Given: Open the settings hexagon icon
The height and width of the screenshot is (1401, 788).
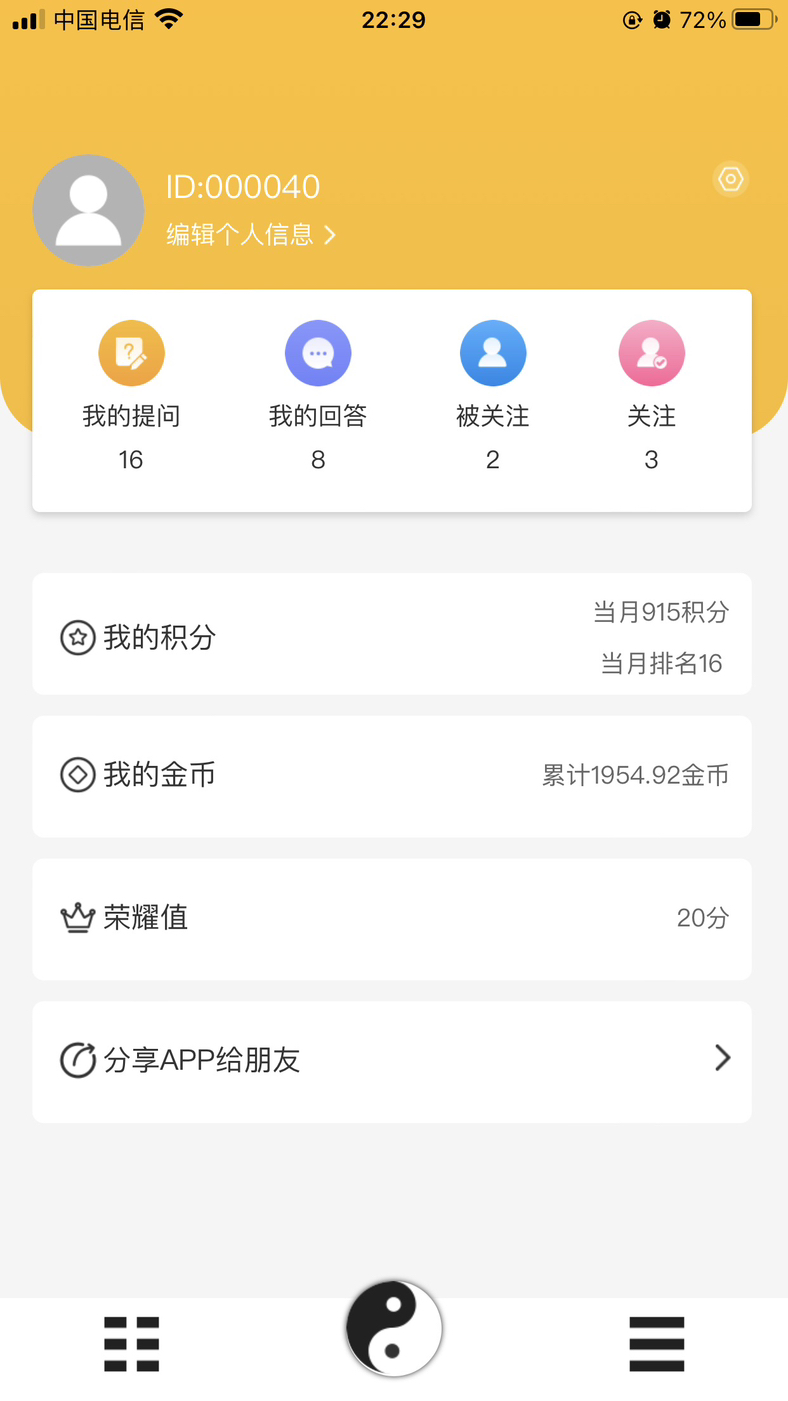Looking at the screenshot, I should coord(731,179).
